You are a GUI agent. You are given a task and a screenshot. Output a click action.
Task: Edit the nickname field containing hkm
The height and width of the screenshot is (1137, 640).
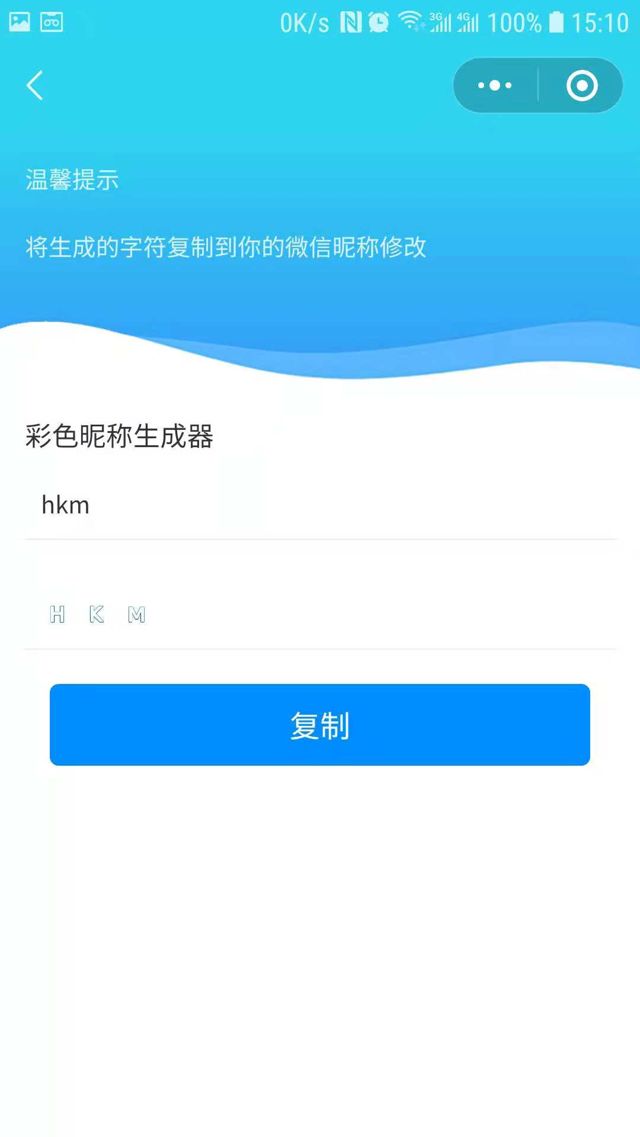[x=320, y=505]
